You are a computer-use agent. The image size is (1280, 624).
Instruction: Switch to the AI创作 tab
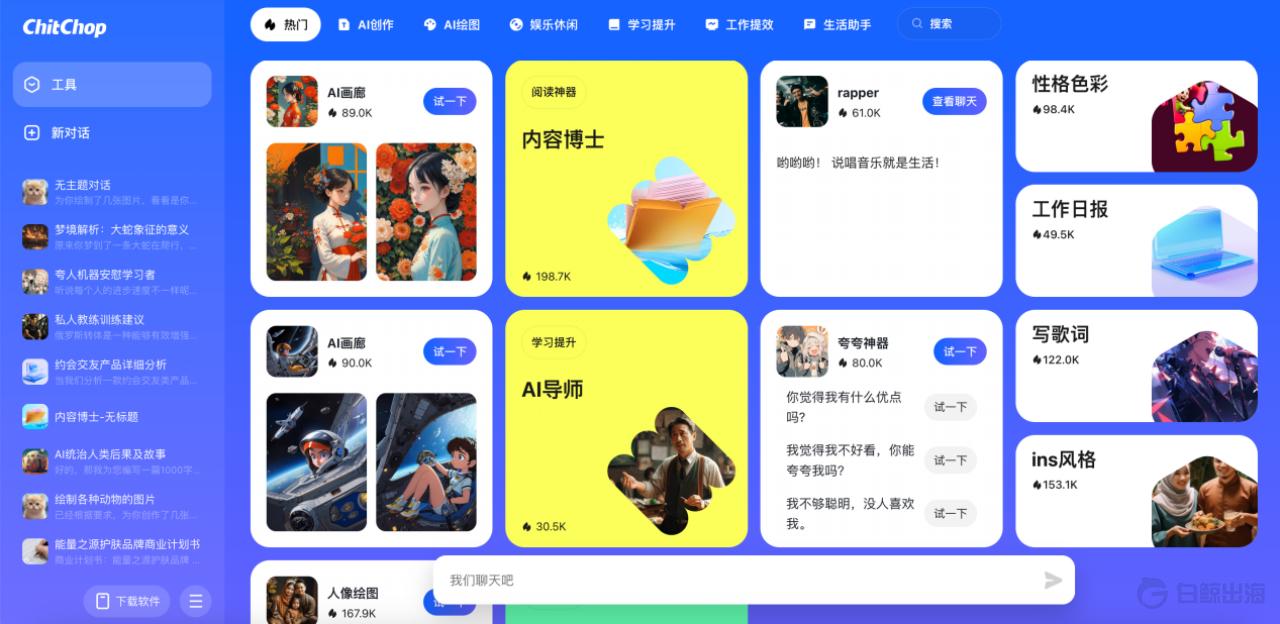(x=365, y=24)
